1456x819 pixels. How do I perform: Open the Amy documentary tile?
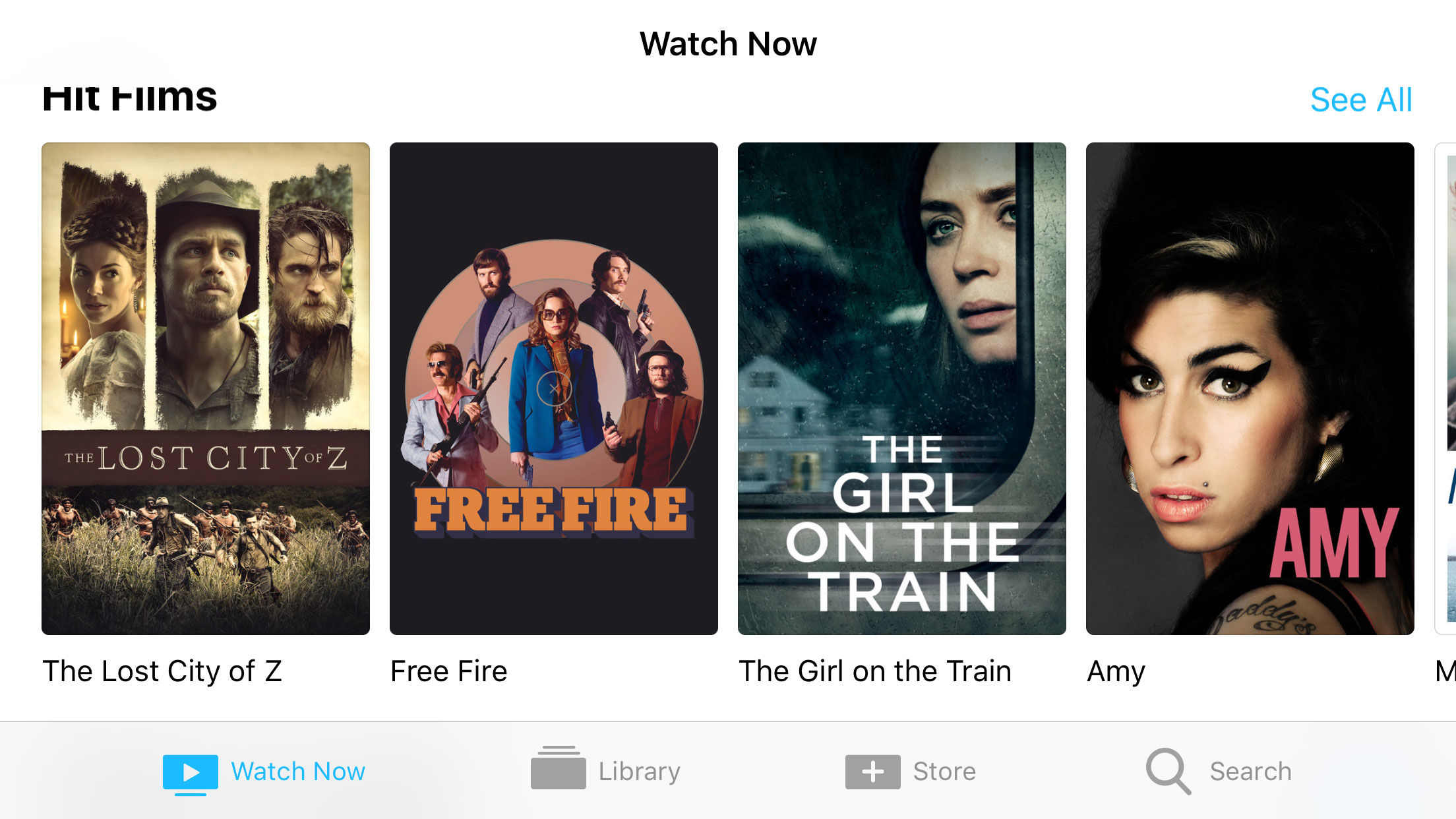pos(1250,388)
